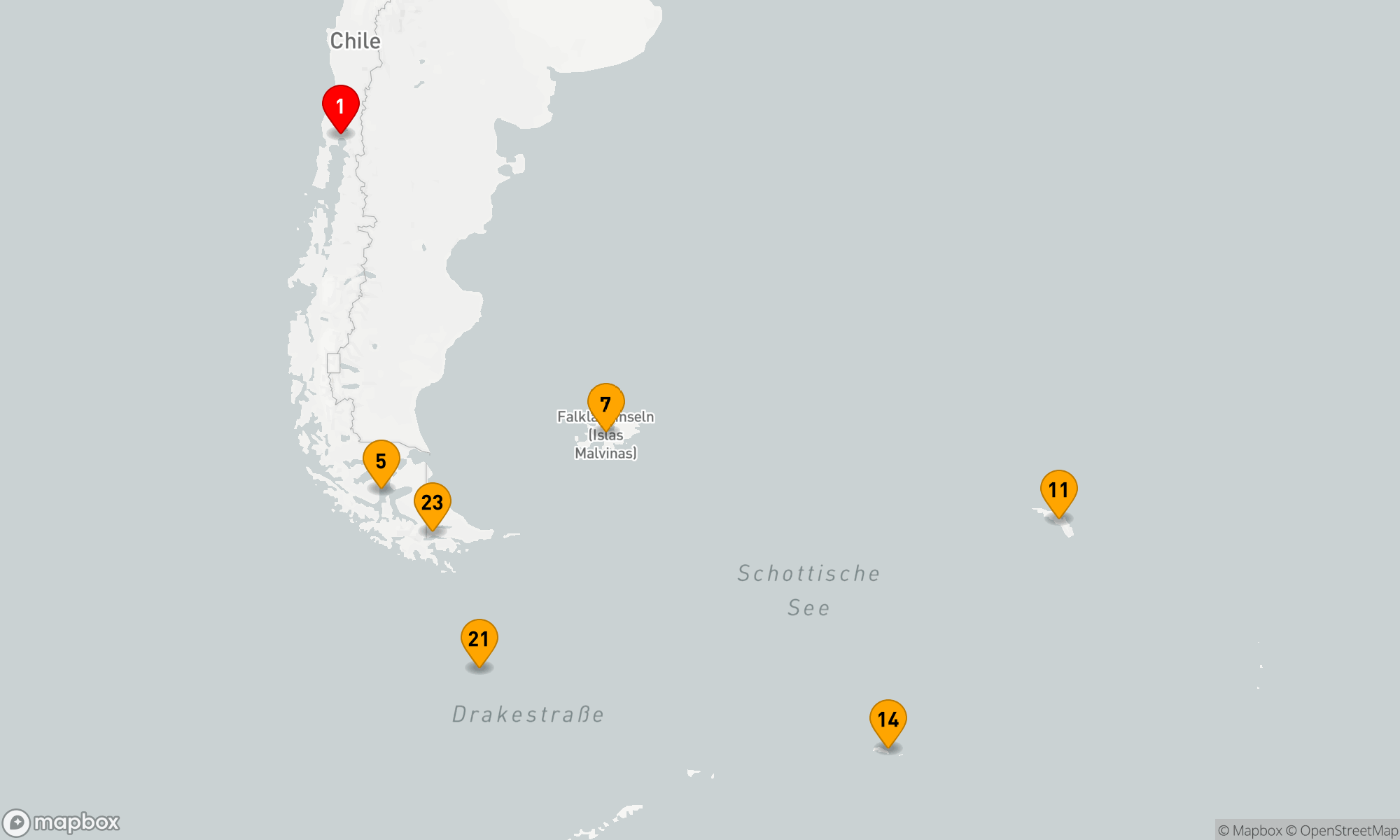Open marker 11 east of Schottische See
The width and height of the screenshot is (1400, 840).
(1059, 491)
